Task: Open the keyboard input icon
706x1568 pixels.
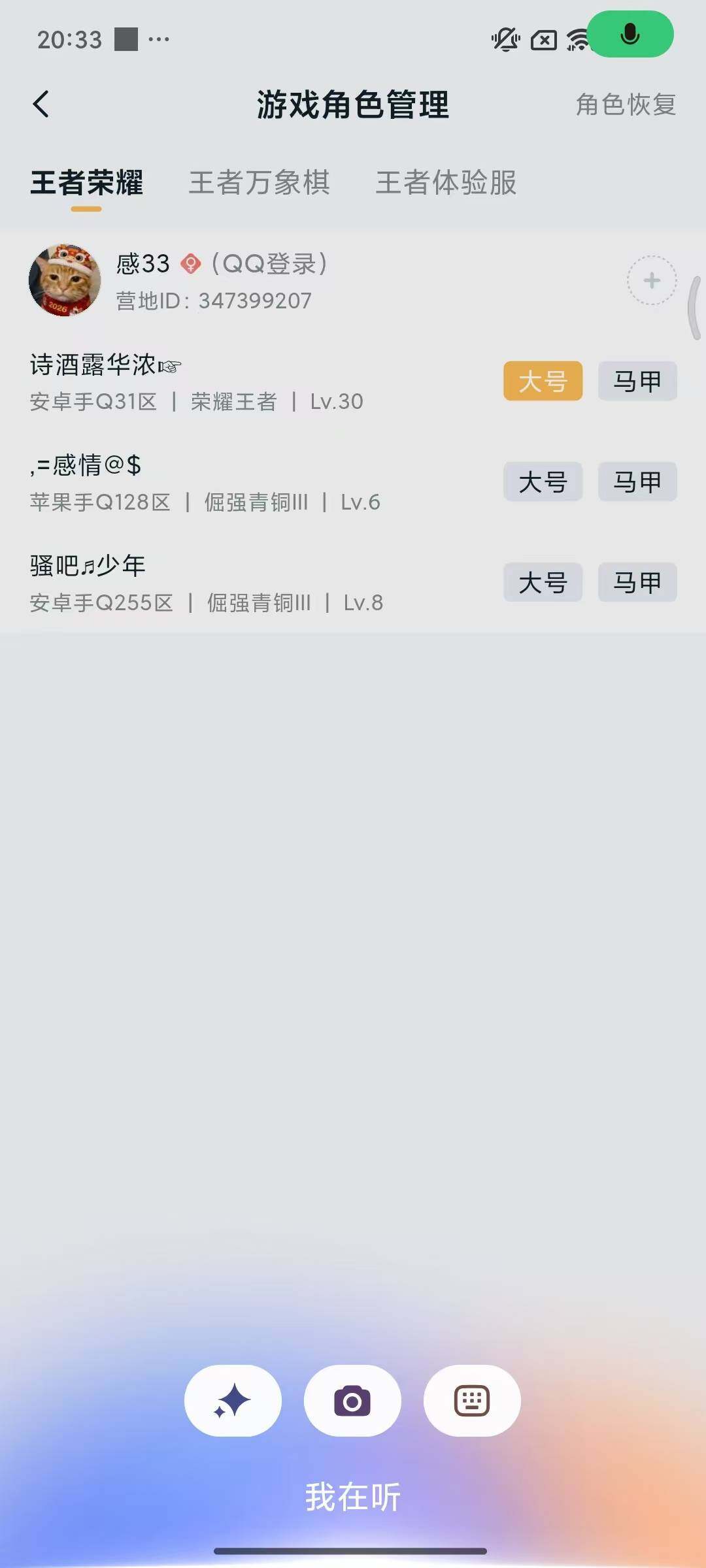Action: click(x=472, y=1401)
